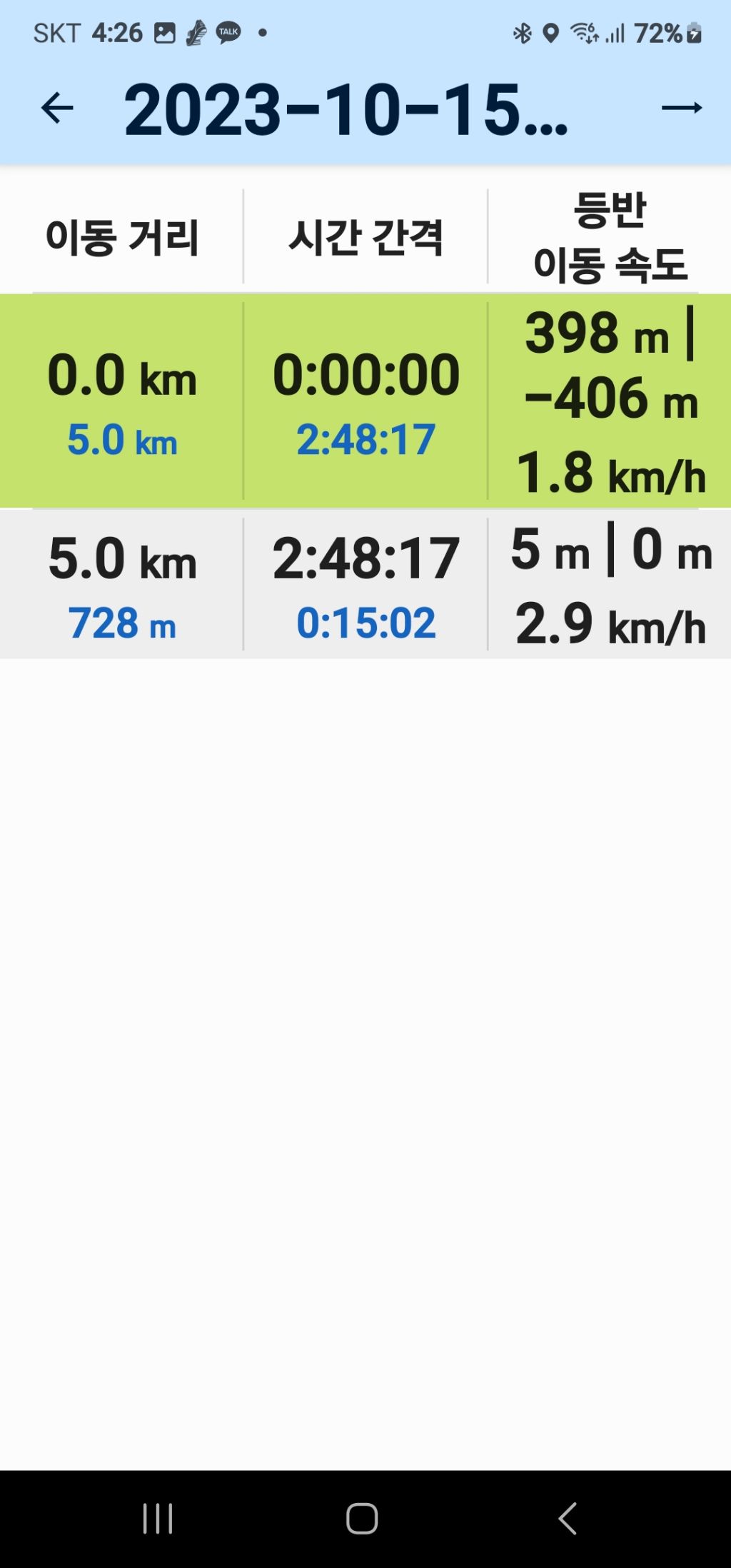This screenshot has height=1568, width=731.
Task: Tap the right arrow in the header
Action: point(682,109)
